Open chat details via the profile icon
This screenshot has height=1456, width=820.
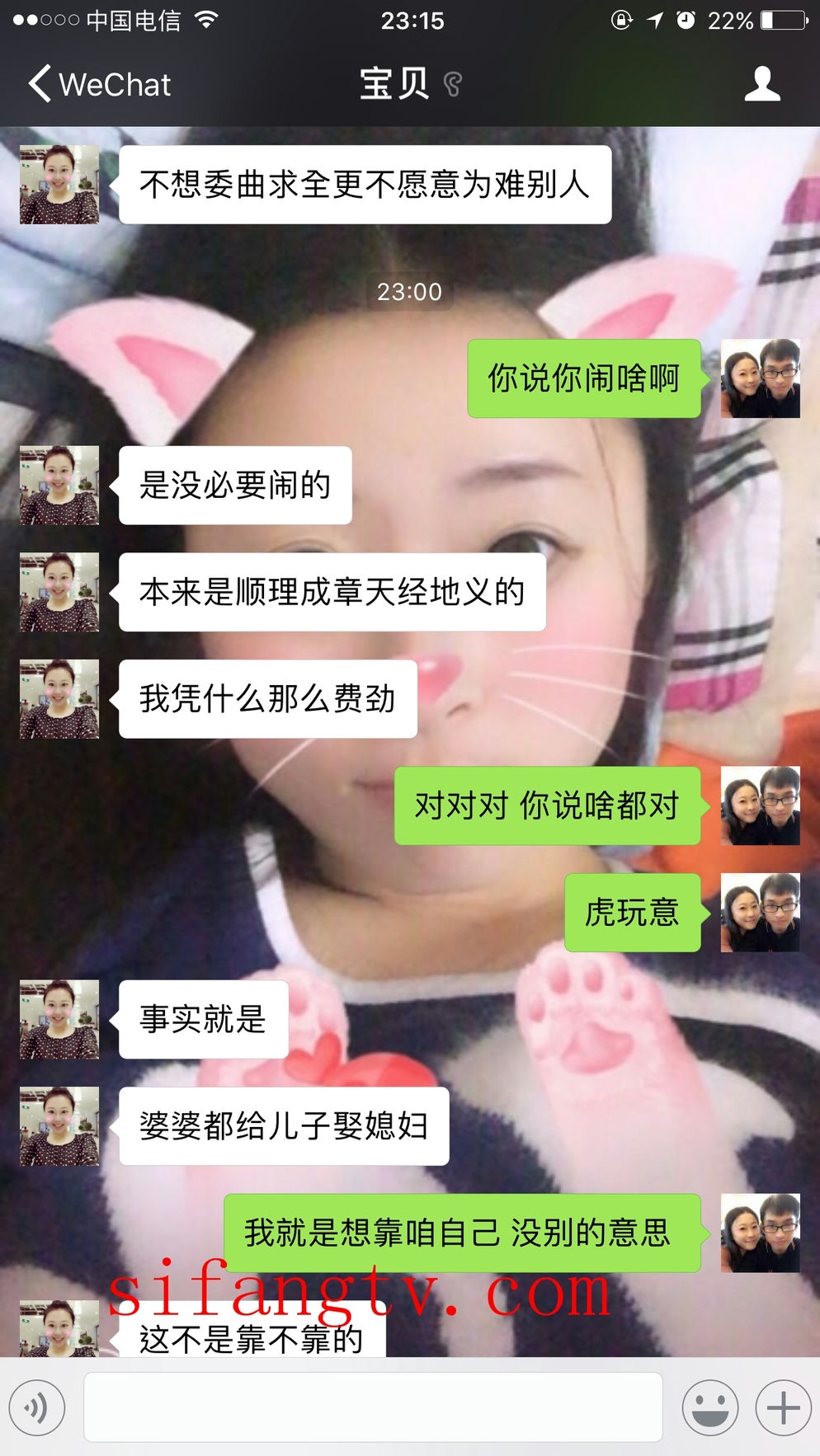[x=761, y=84]
